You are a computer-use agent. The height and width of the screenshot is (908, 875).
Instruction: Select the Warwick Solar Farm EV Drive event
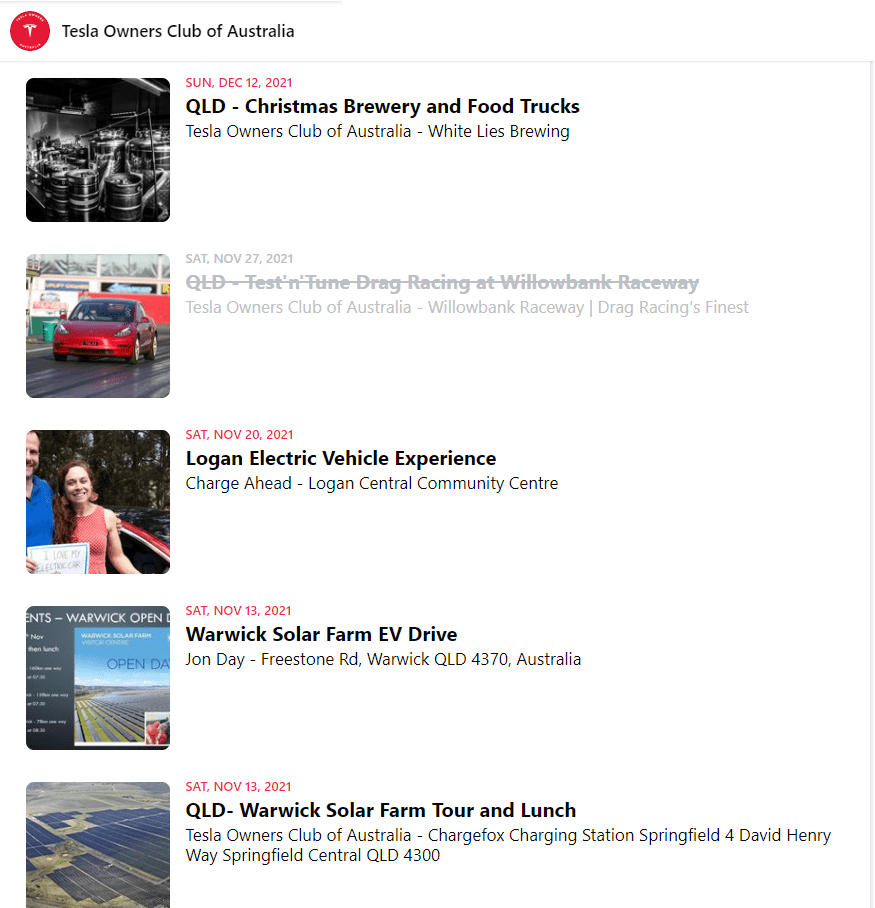pyautogui.click(x=321, y=635)
